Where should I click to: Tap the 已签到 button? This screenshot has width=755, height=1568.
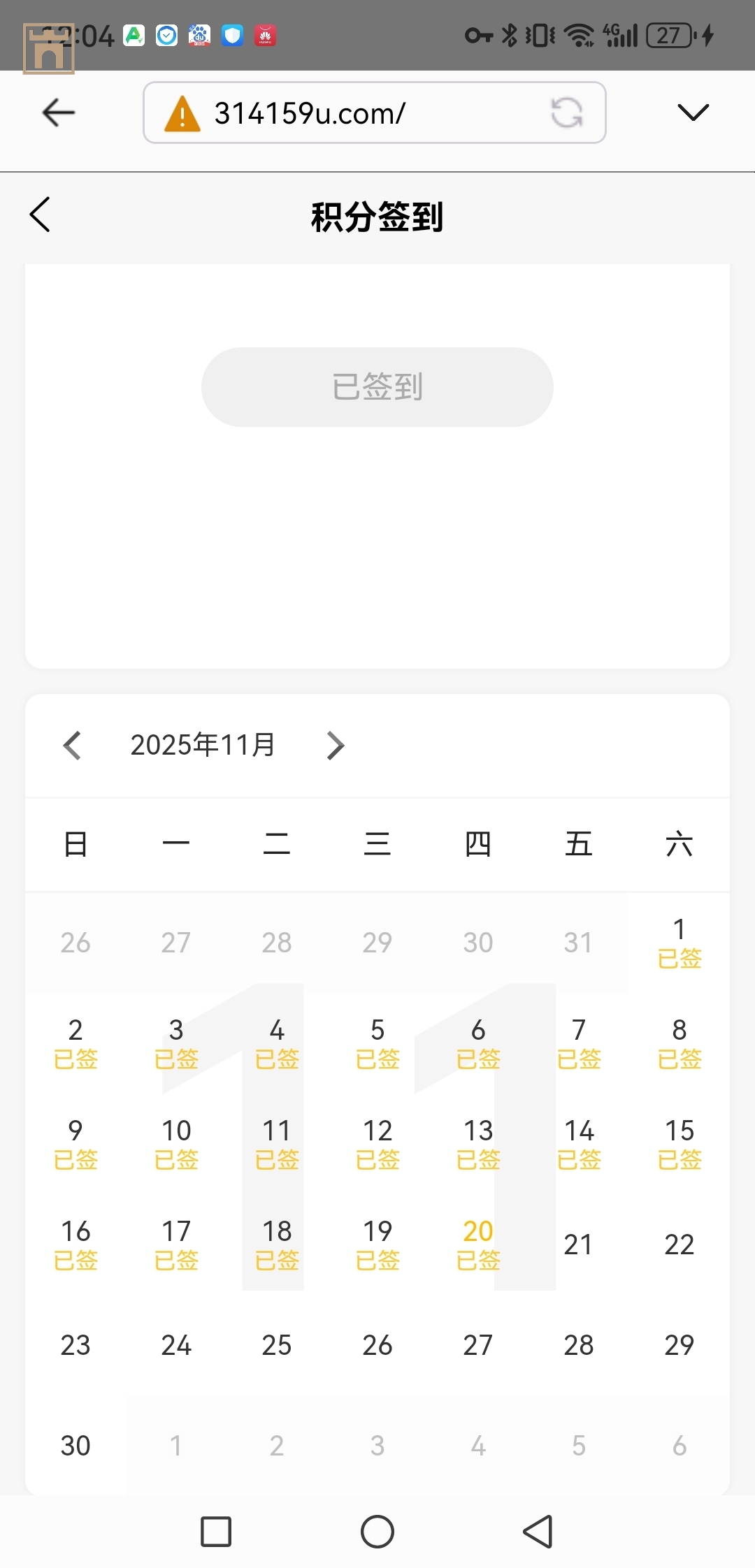[377, 386]
